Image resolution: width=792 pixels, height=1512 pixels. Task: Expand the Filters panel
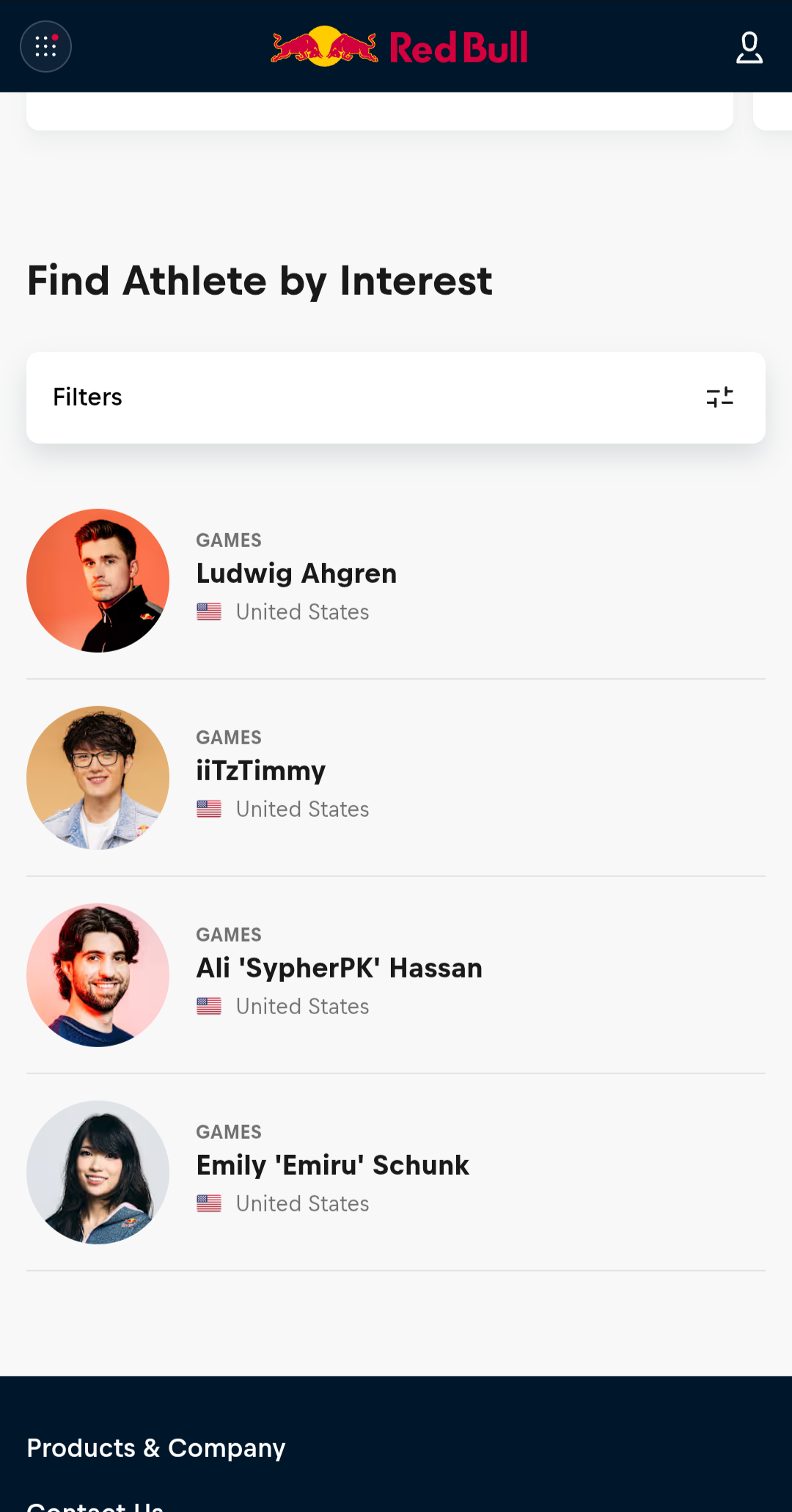(x=396, y=397)
